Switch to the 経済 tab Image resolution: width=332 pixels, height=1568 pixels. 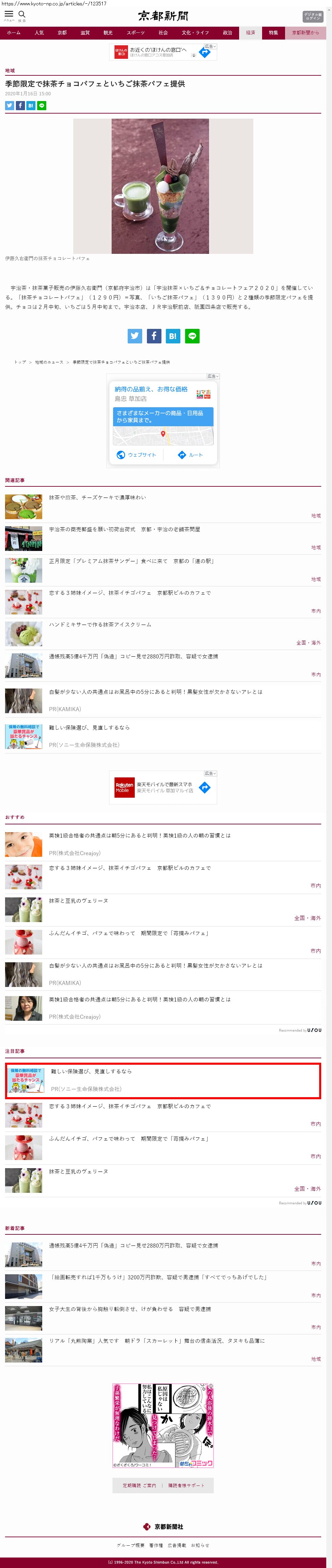[251, 33]
